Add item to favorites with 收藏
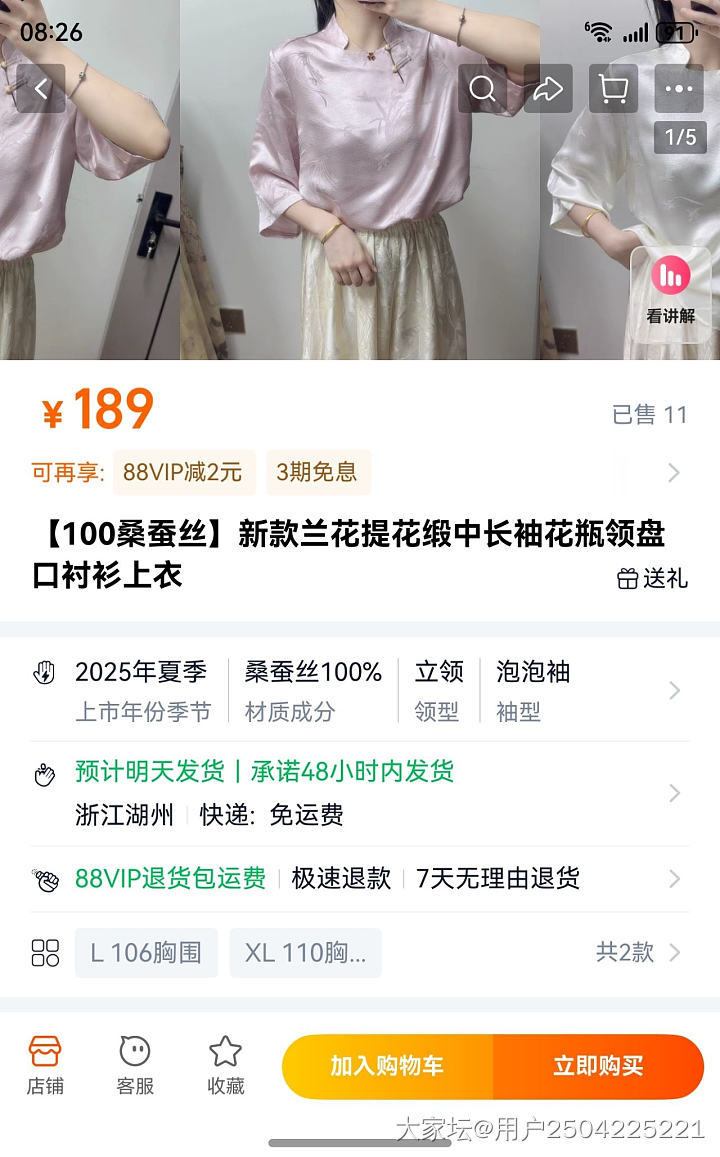 (225, 1066)
